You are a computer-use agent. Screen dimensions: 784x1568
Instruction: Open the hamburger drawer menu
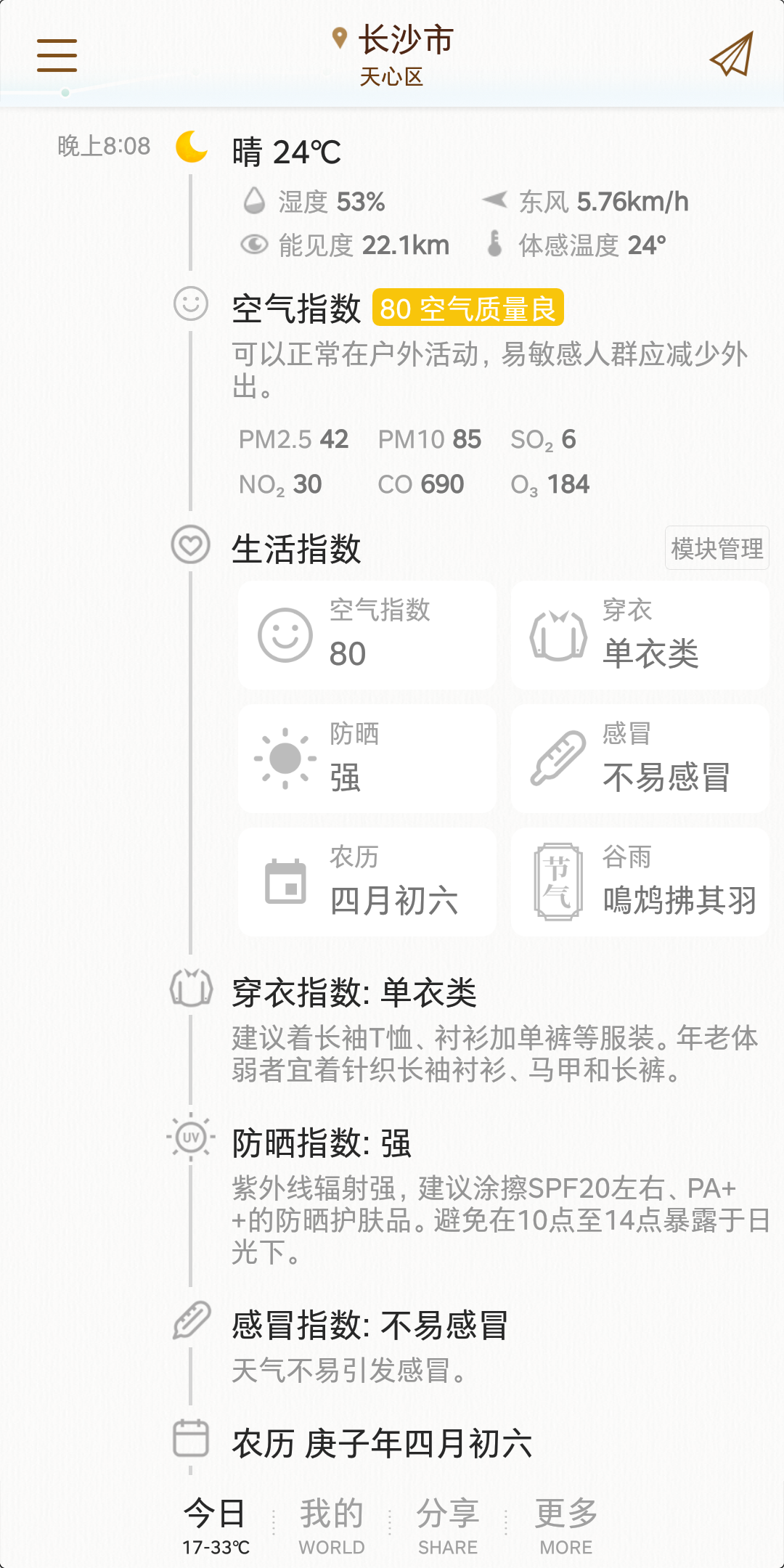tap(57, 55)
